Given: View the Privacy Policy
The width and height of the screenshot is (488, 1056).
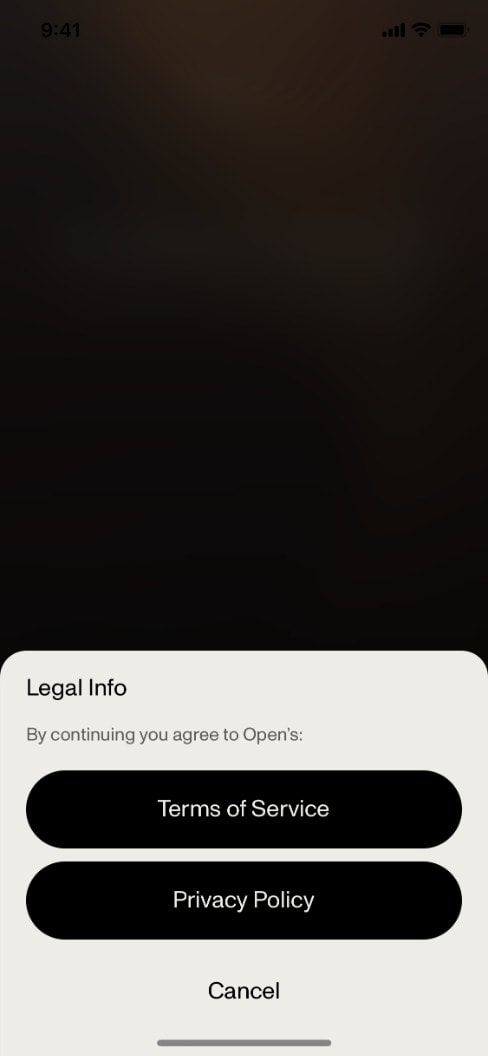Looking at the screenshot, I should pos(244,900).
